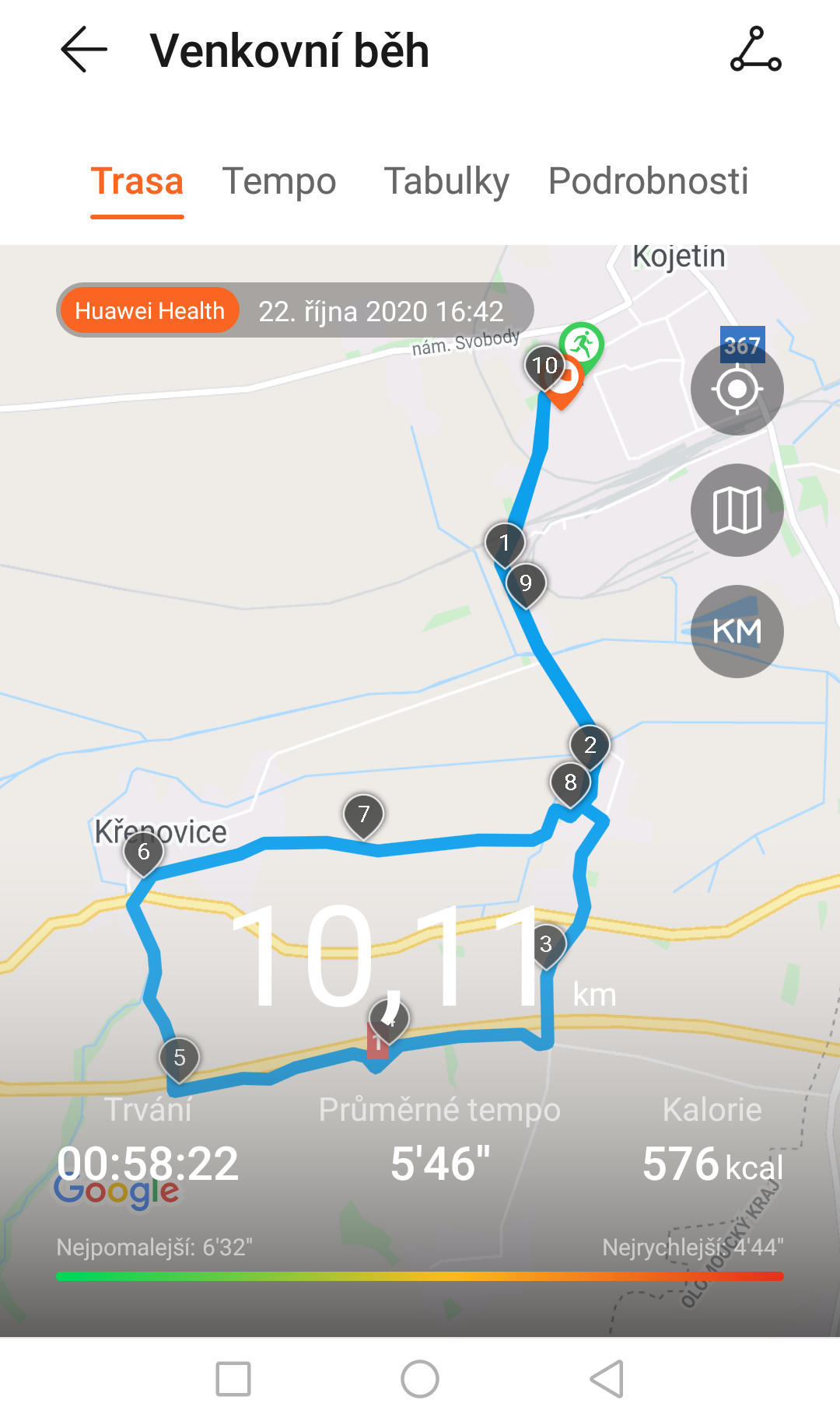Toggle kilometer markers with KM button
The height and width of the screenshot is (1421, 840).
[737, 632]
